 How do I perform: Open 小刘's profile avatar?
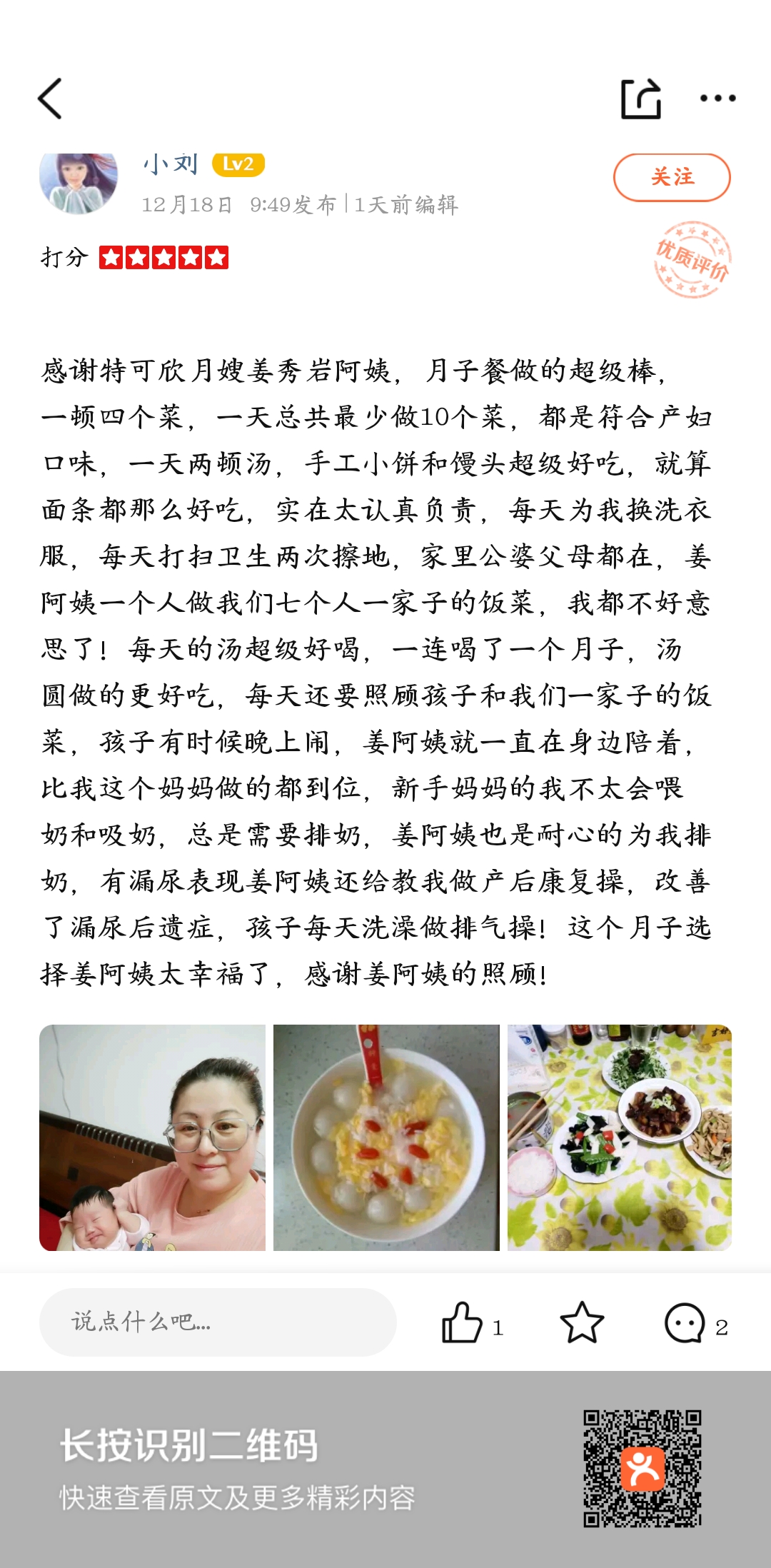coord(78,183)
